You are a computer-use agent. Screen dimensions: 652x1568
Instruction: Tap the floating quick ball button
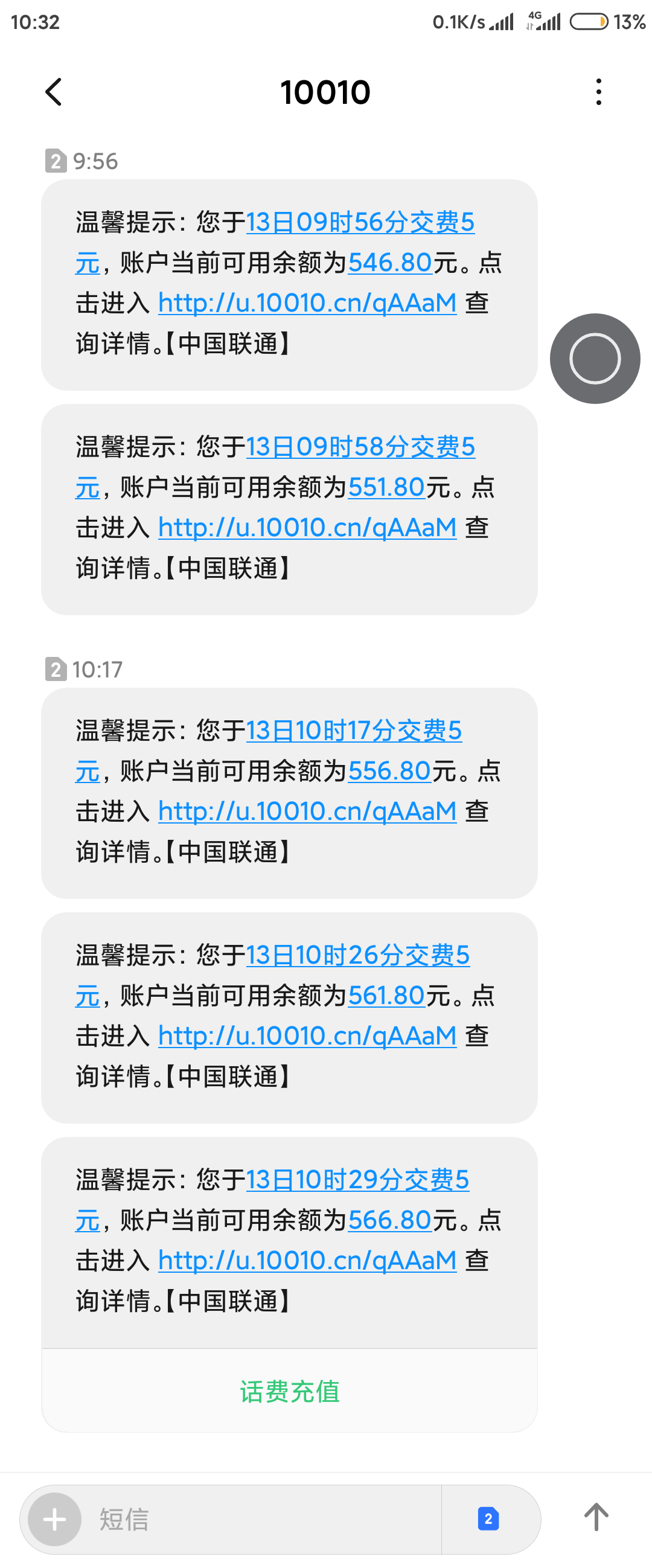point(595,359)
